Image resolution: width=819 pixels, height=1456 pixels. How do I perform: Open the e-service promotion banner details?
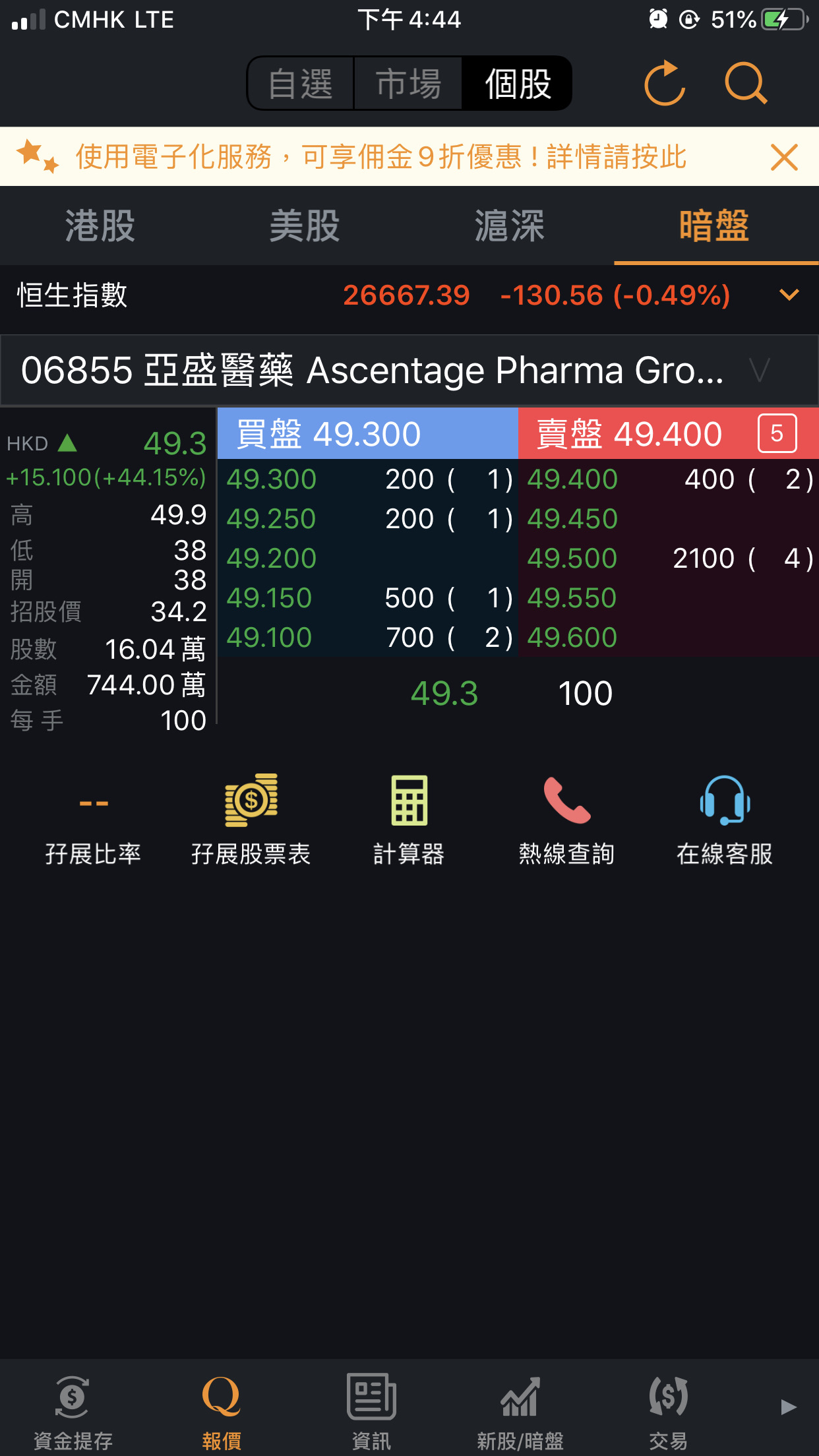(x=380, y=157)
